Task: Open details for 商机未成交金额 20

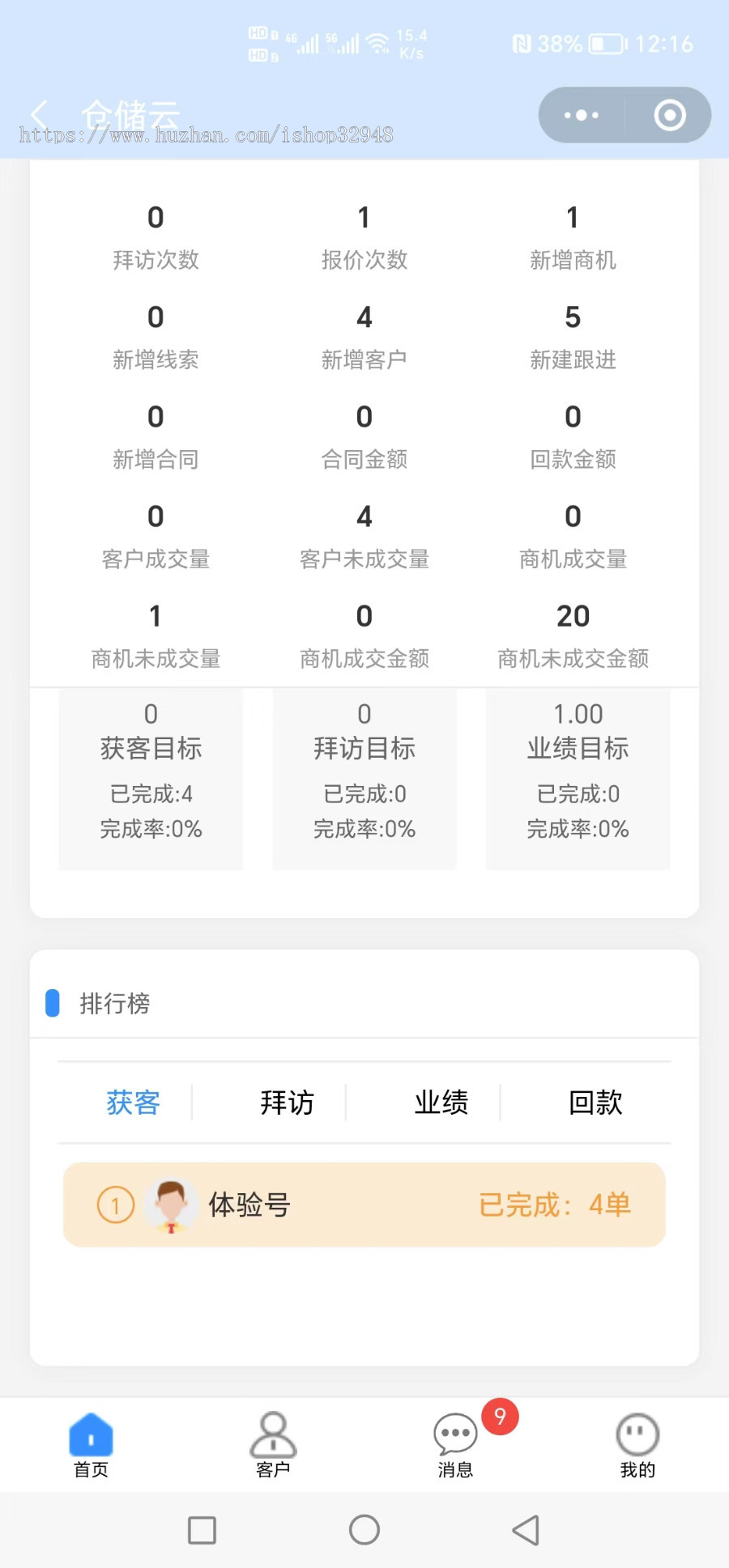Action: tap(574, 635)
